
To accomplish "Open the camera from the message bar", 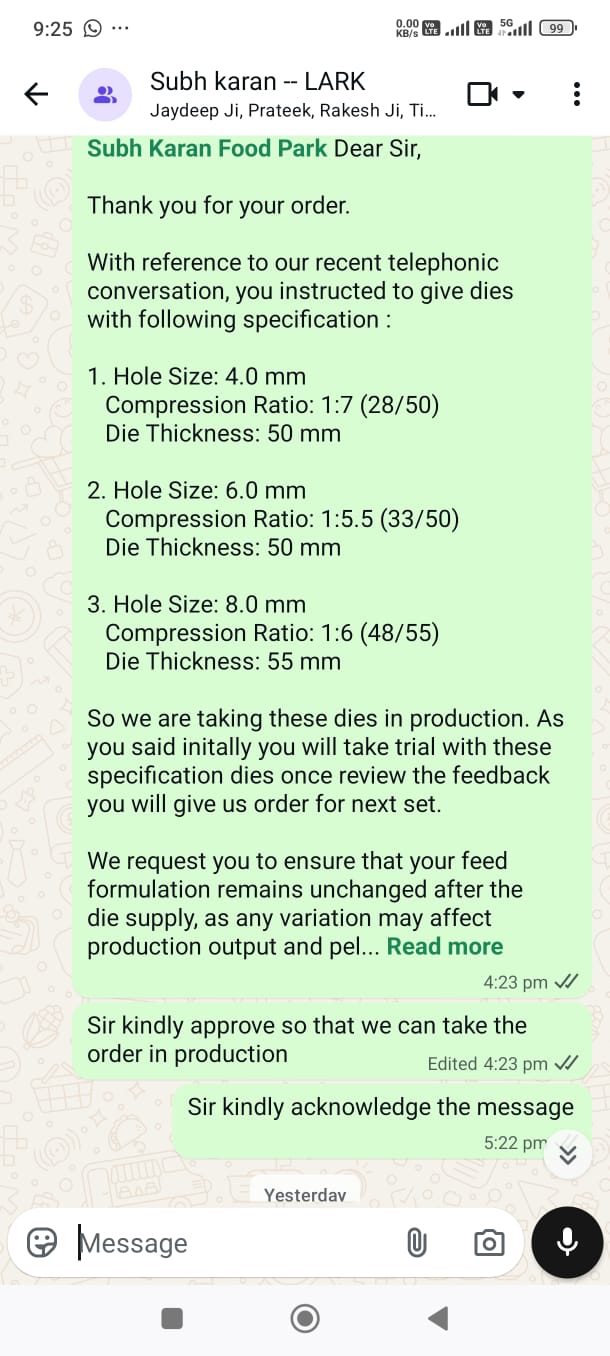I will (x=489, y=1243).
